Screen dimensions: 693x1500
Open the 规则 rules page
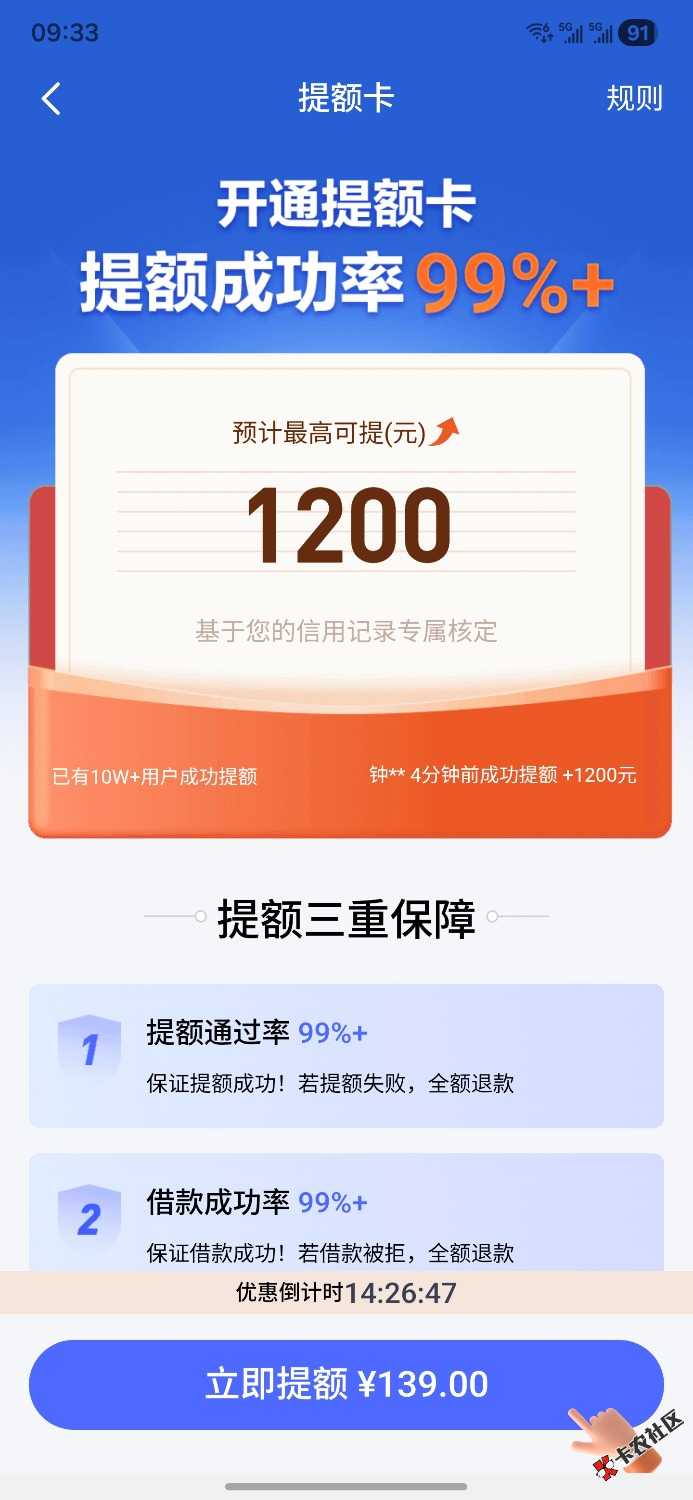pos(634,98)
